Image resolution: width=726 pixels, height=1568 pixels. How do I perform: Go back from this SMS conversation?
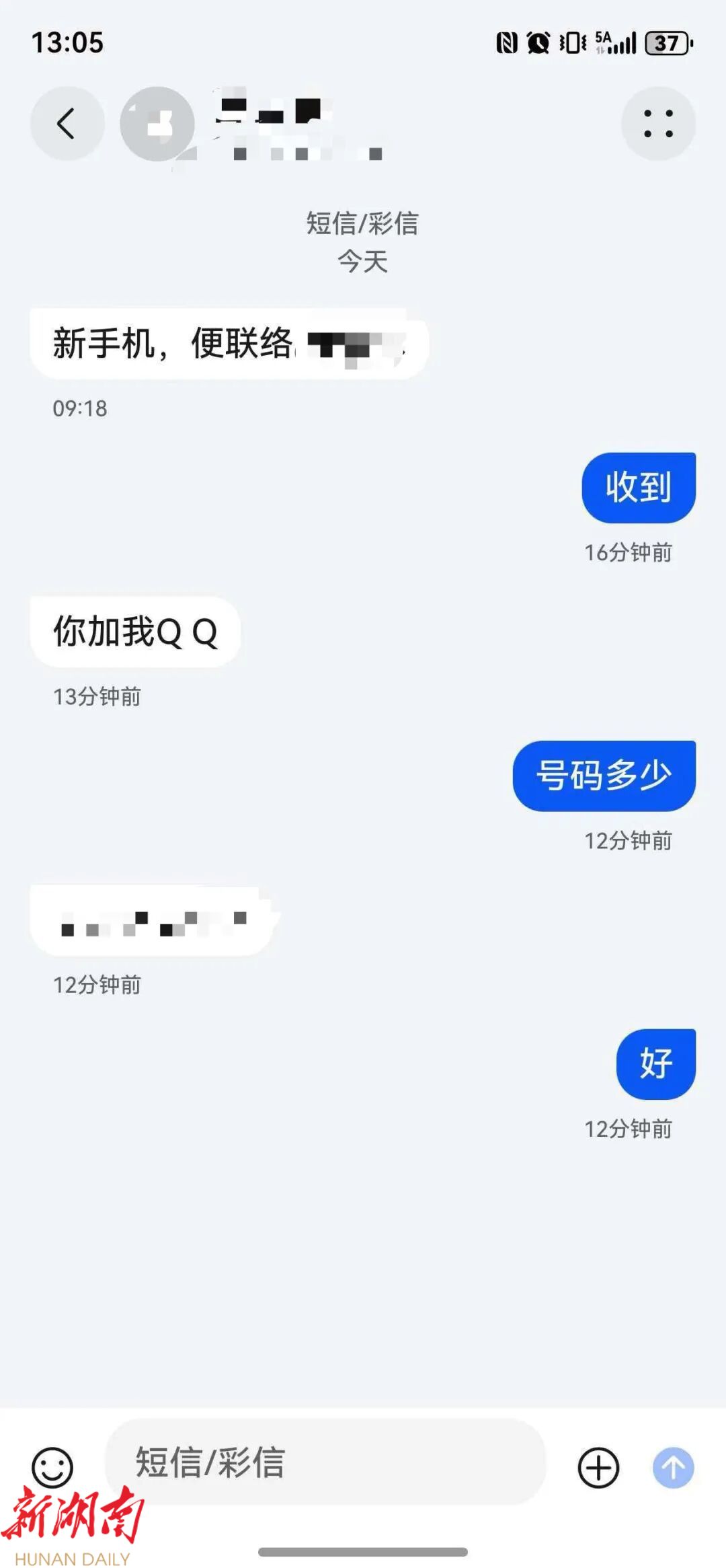[x=67, y=124]
